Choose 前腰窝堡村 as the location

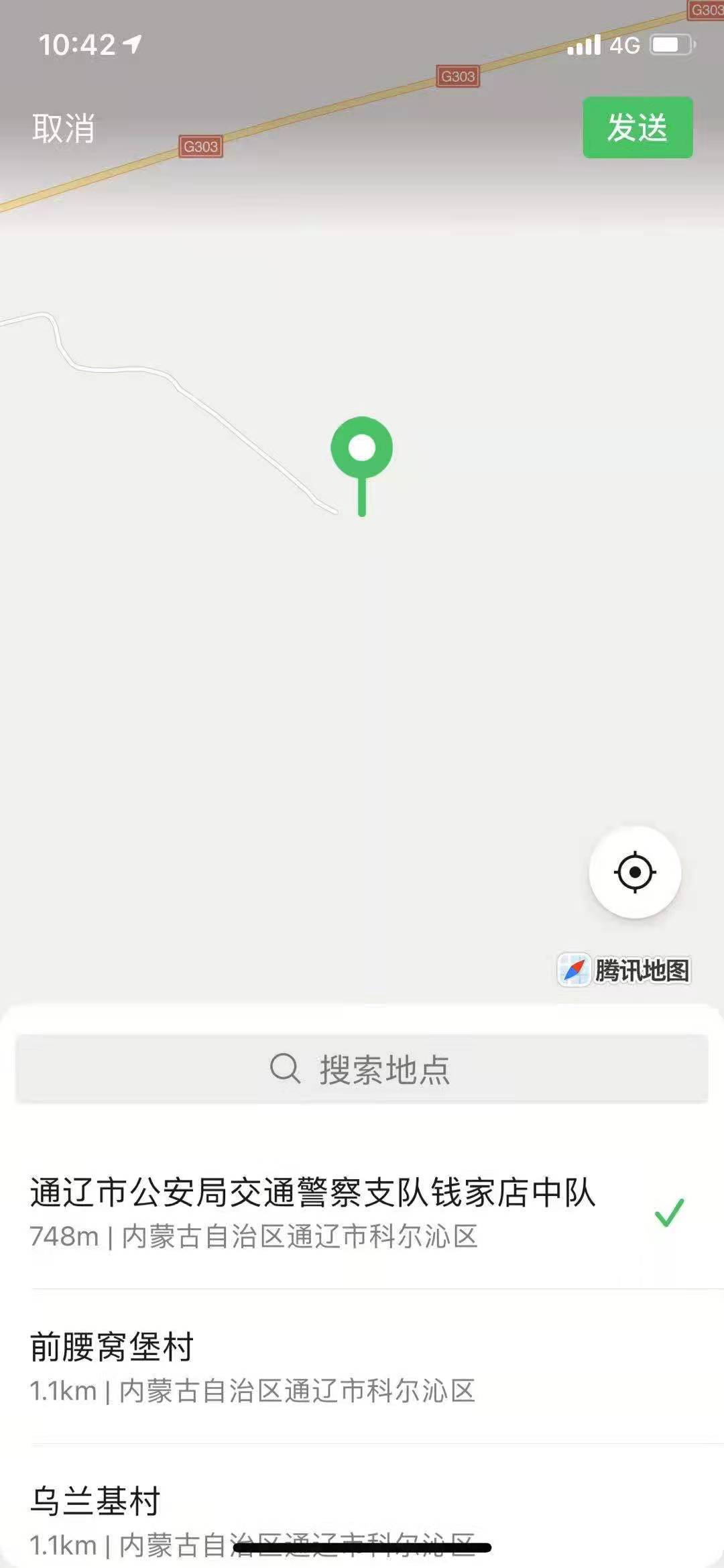coord(251,1366)
